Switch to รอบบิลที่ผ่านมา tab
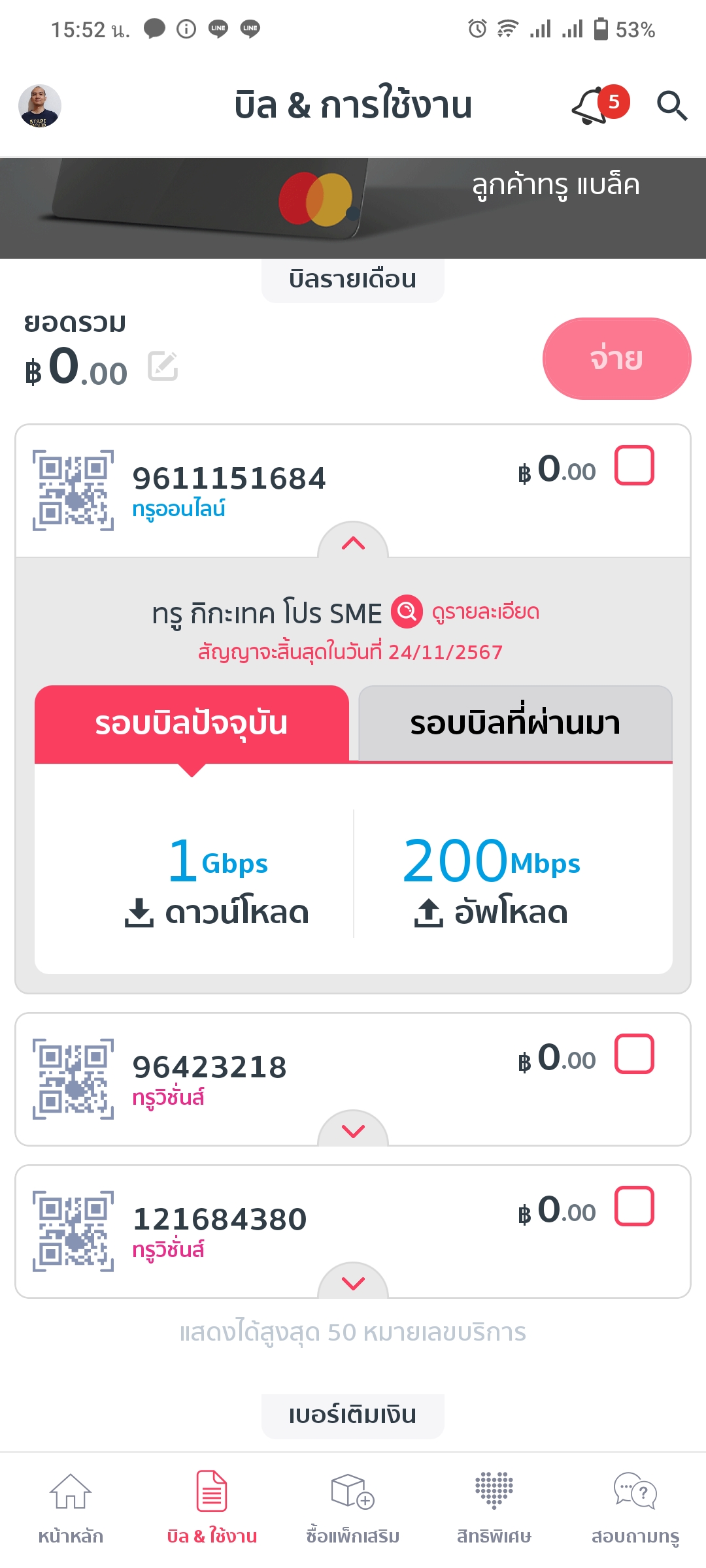The image size is (706, 1568). (x=515, y=723)
